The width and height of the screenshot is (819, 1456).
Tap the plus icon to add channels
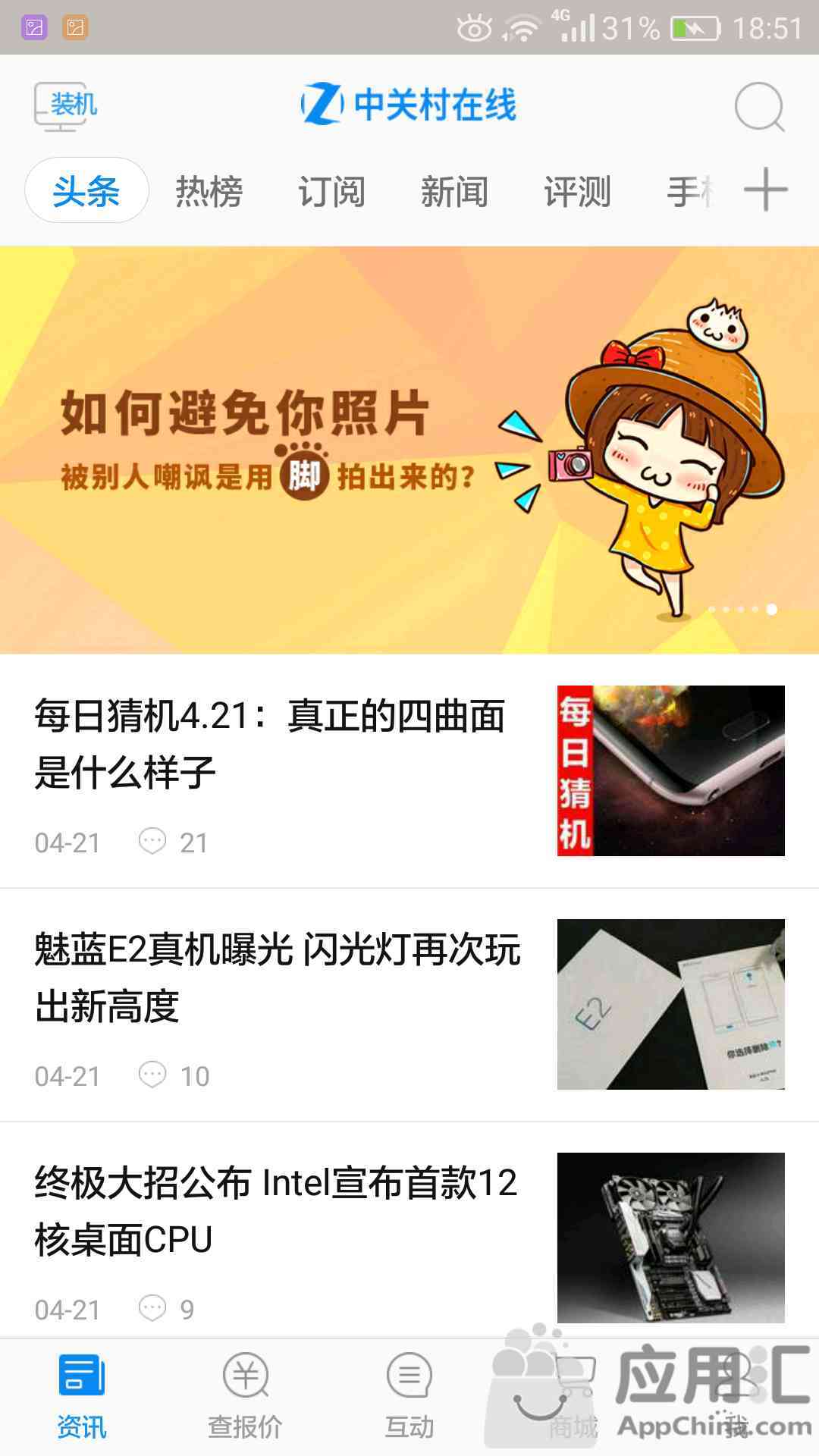(x=765, y=190)
